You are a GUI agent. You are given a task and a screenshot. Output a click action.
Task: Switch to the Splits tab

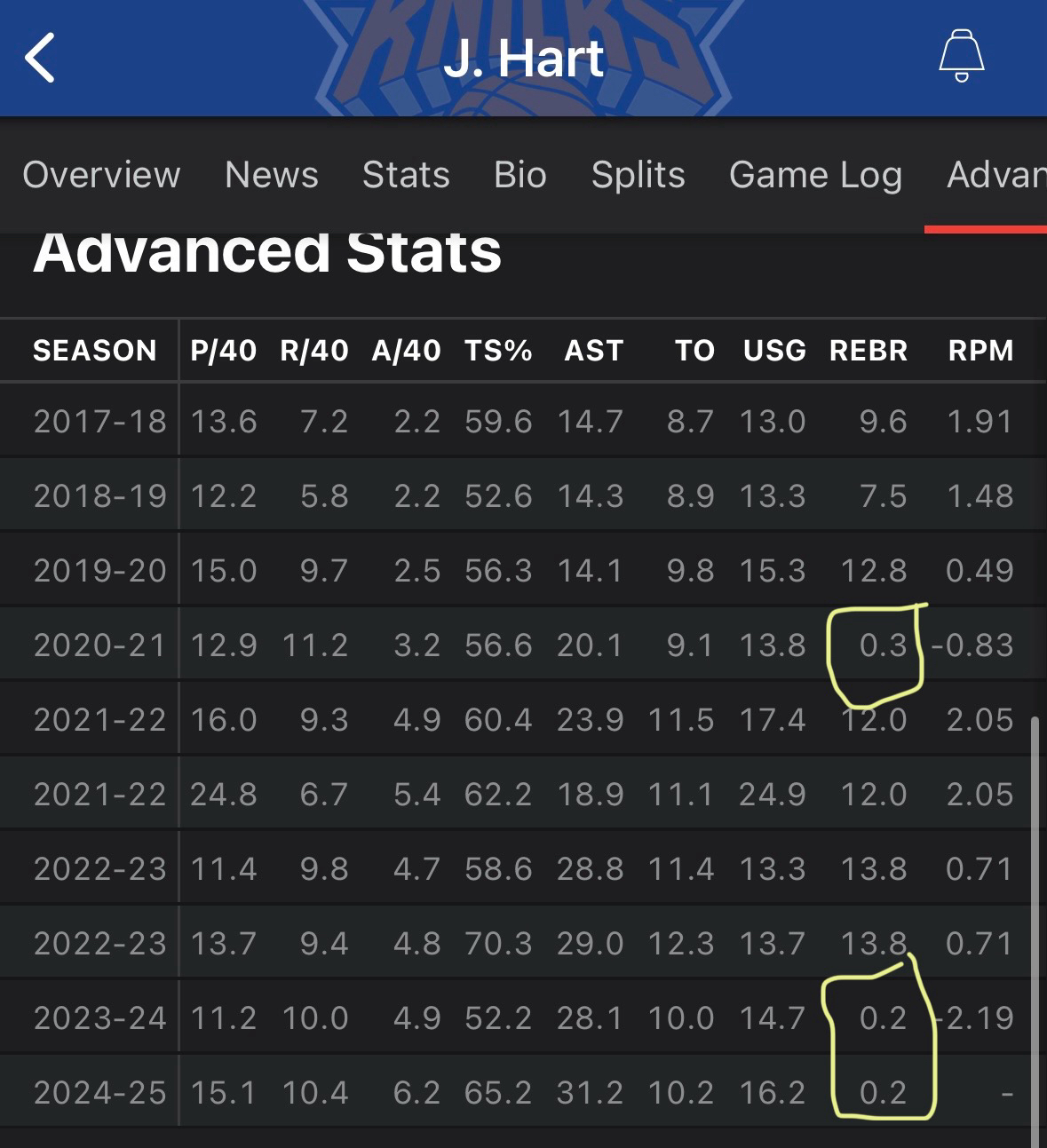pos(638,175)
